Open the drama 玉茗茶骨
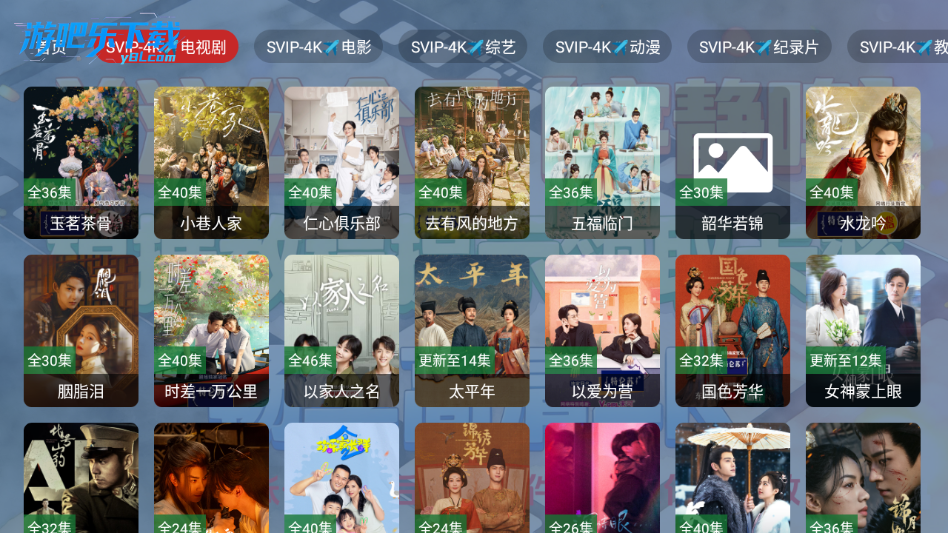Viewport: 948px width, 533px height. click(81, 162)
